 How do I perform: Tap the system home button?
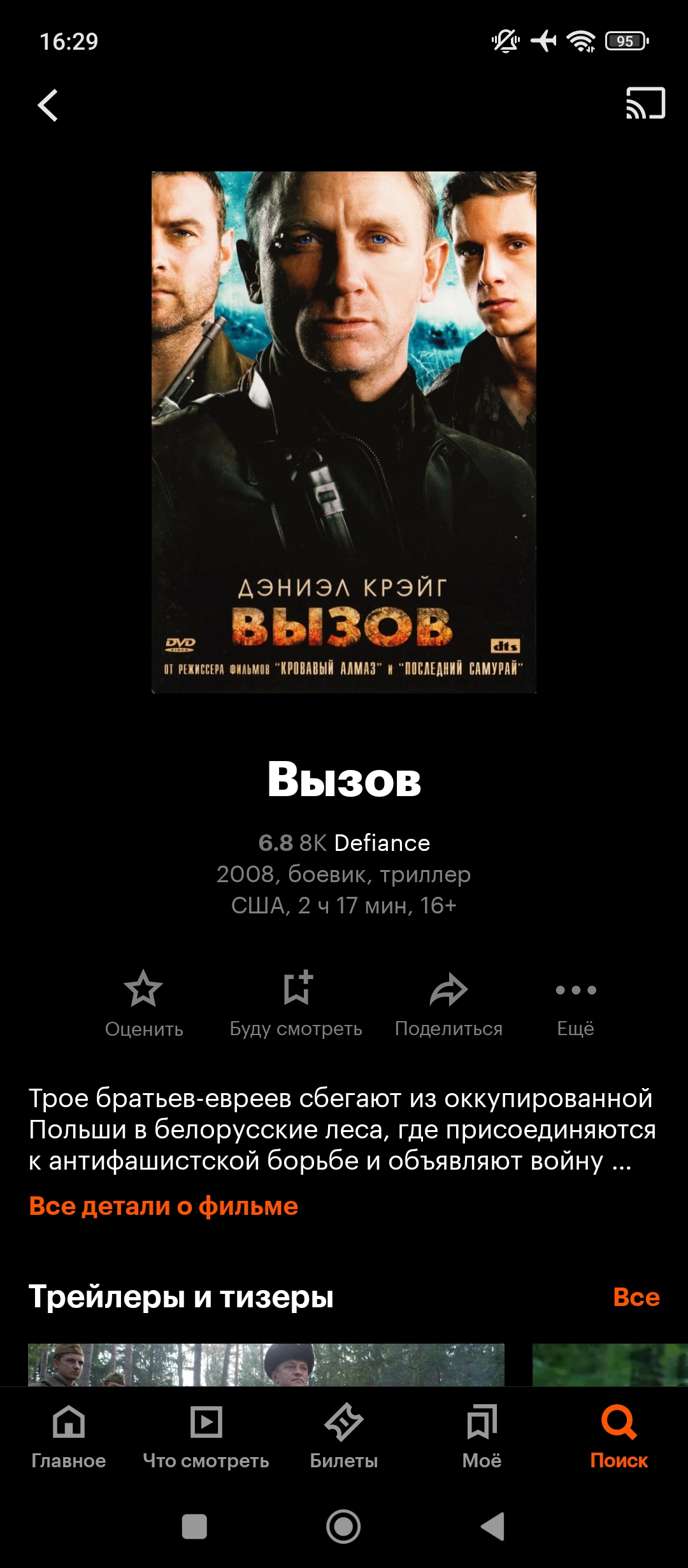point(343,1527)
